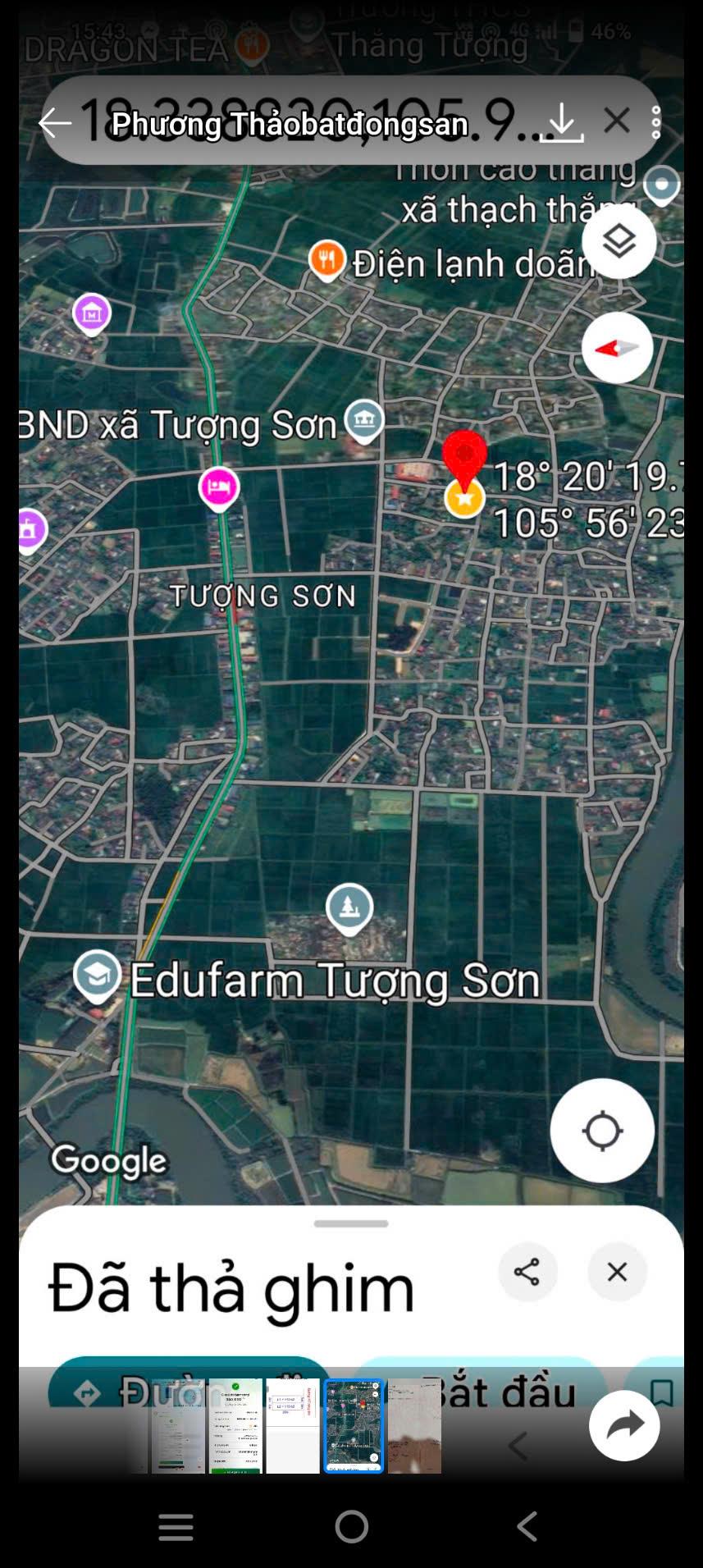This screenshot has height=1568, width=703.
Task: Open the system recent apps view
Action: coord(176,1527)
